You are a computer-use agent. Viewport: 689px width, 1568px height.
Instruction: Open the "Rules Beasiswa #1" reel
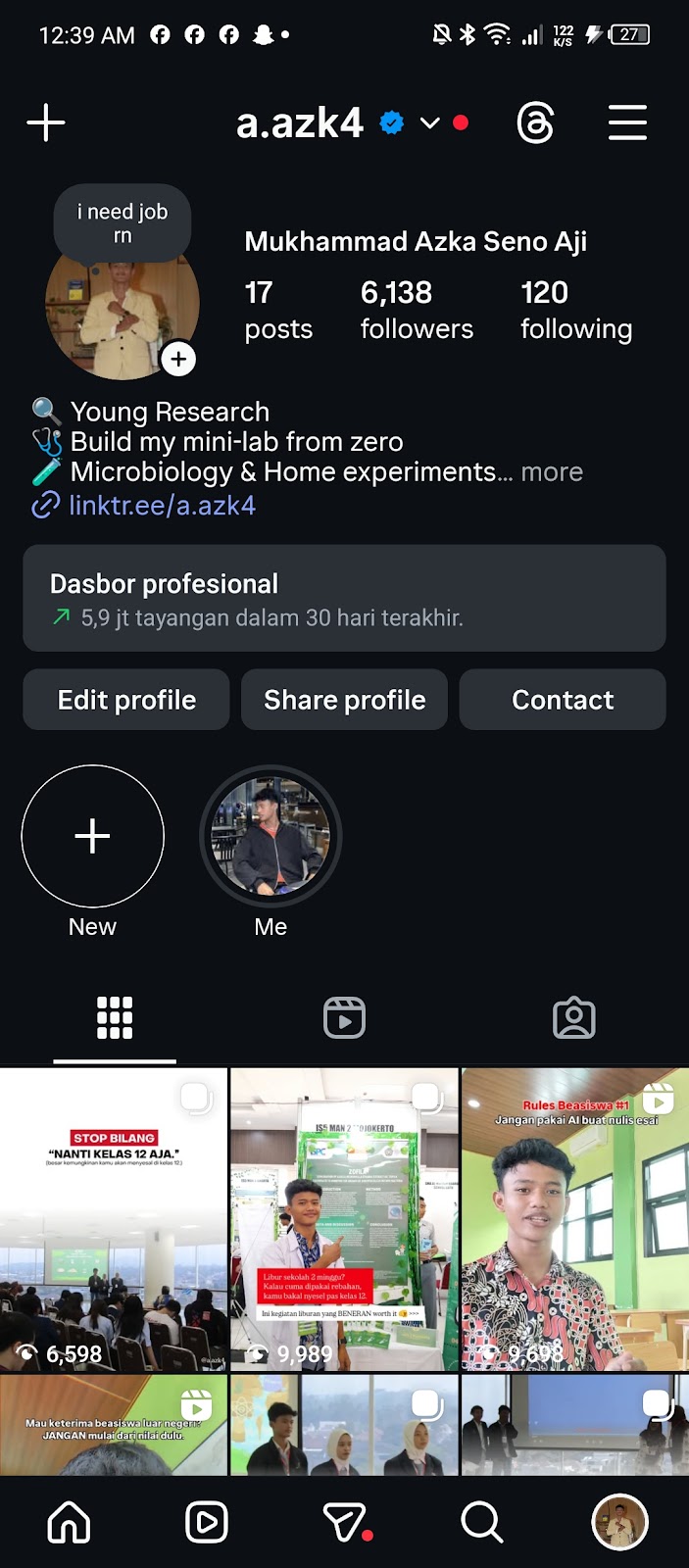575,1219
